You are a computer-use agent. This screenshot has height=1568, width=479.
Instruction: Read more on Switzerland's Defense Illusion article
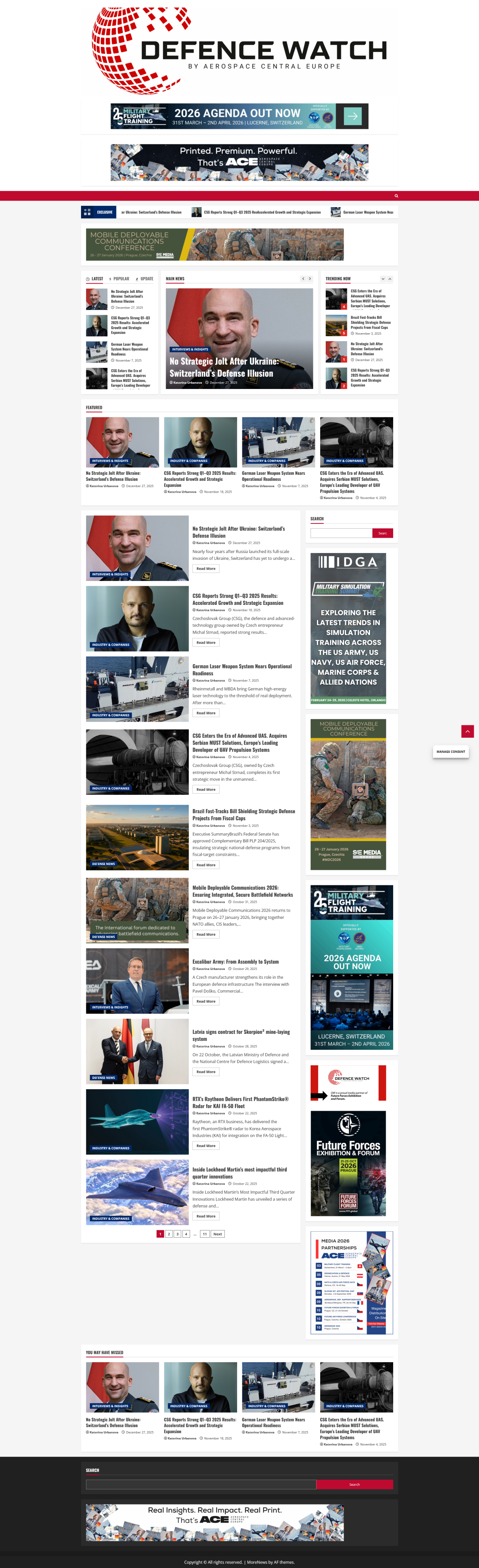pos(206,569)
